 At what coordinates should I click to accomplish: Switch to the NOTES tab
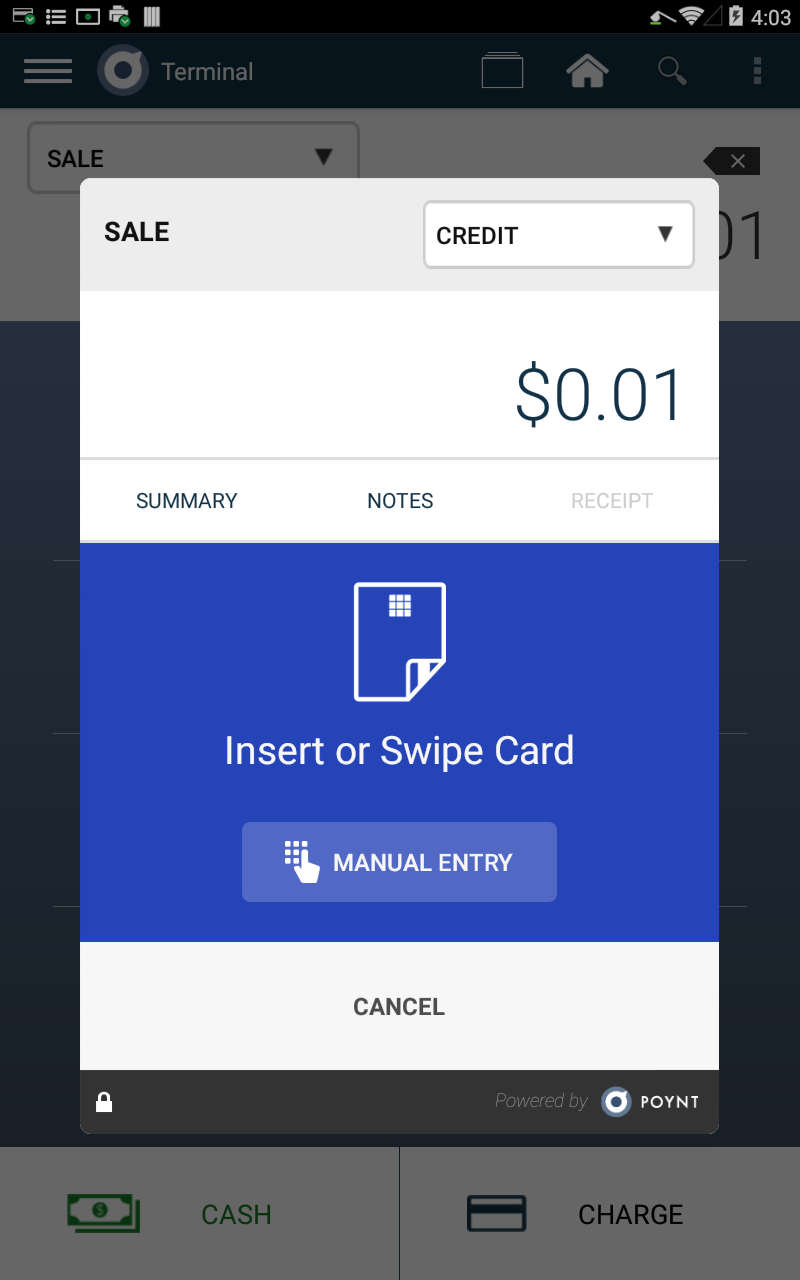click(400, 501)
